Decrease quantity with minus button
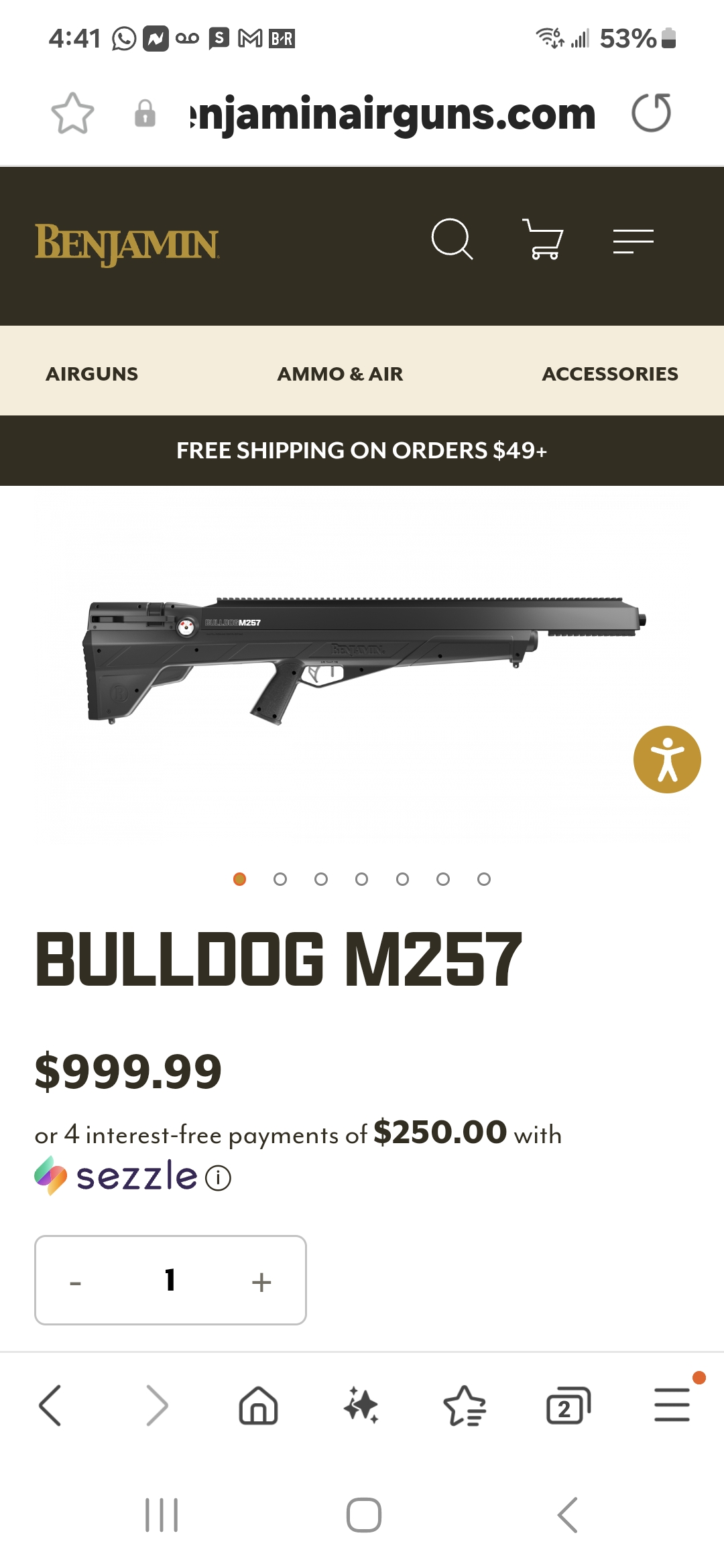Screen dimensions: 724x1568 (x=76, y=1281)
